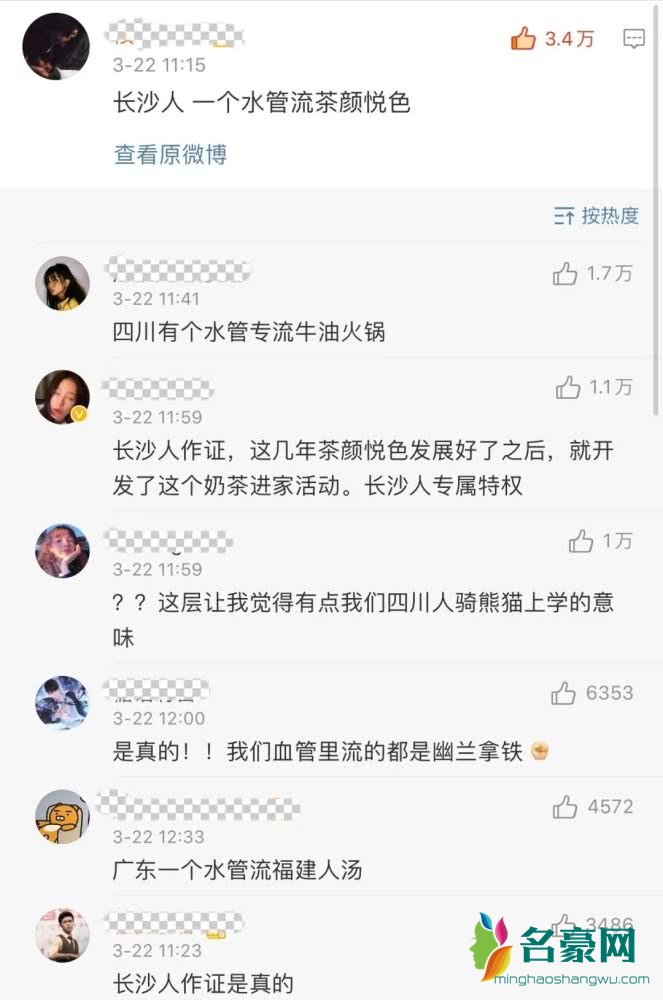
Task: Open avatar of the 福建人汤 commenter
Action: point(62,816)
